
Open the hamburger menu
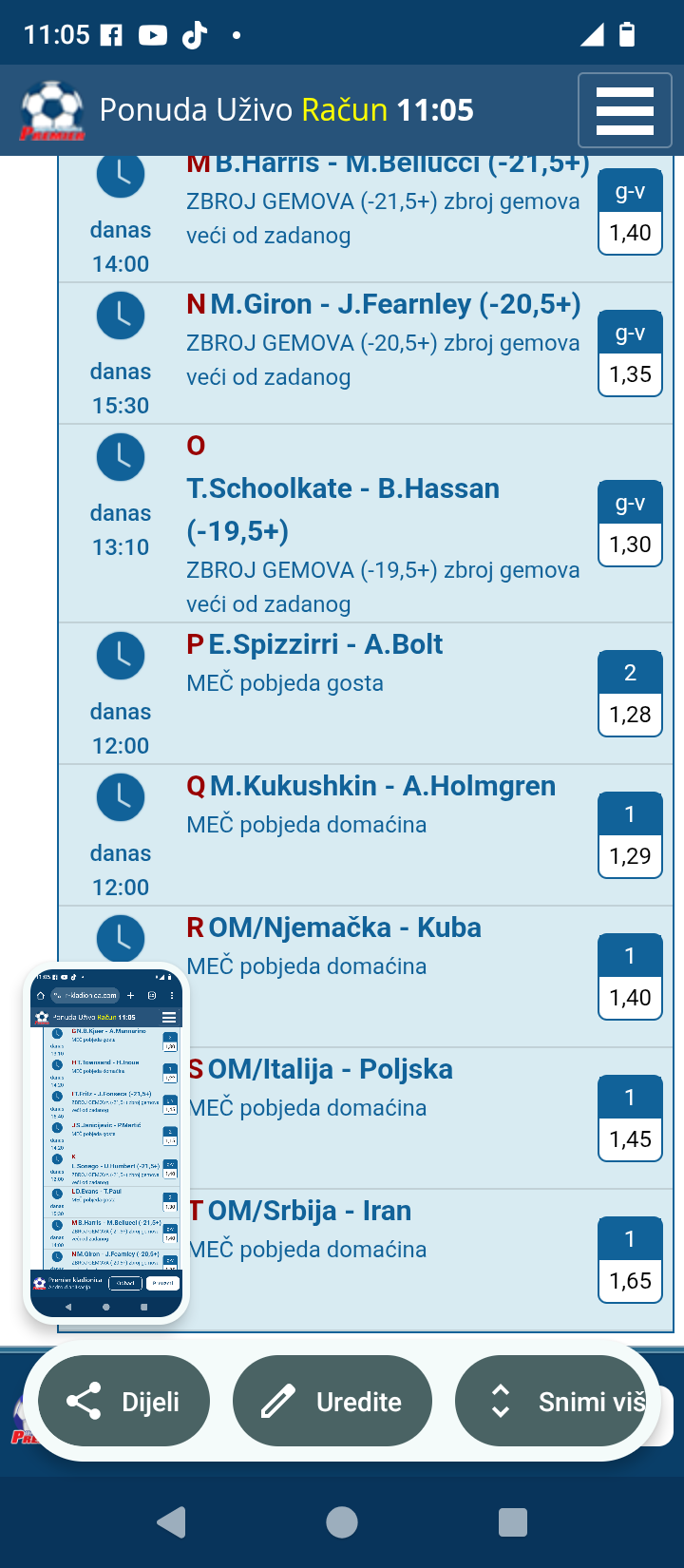(x=624, y=111)
